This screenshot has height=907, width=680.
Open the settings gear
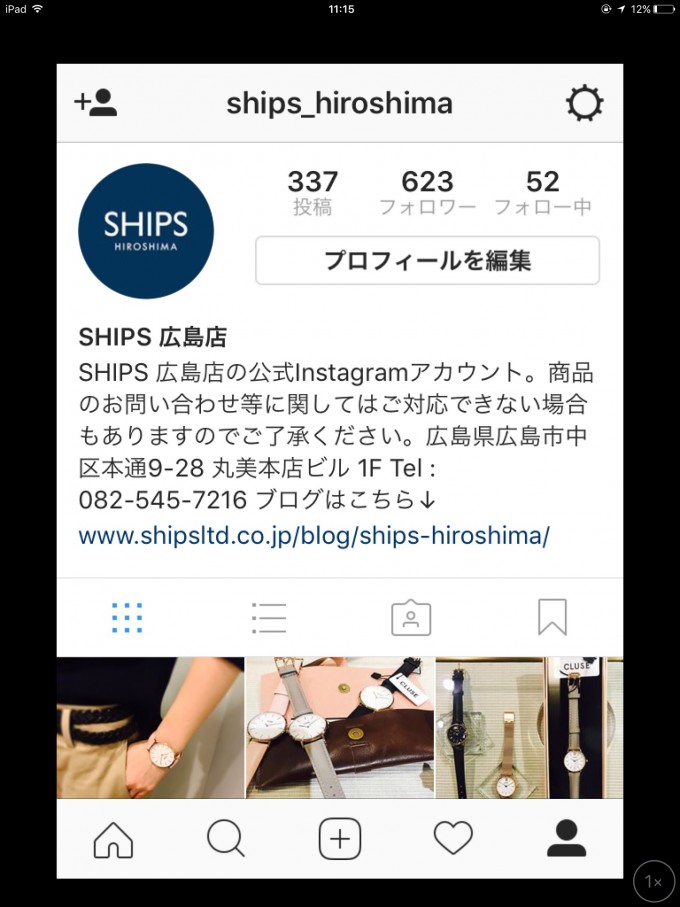(x=584, y=103)
